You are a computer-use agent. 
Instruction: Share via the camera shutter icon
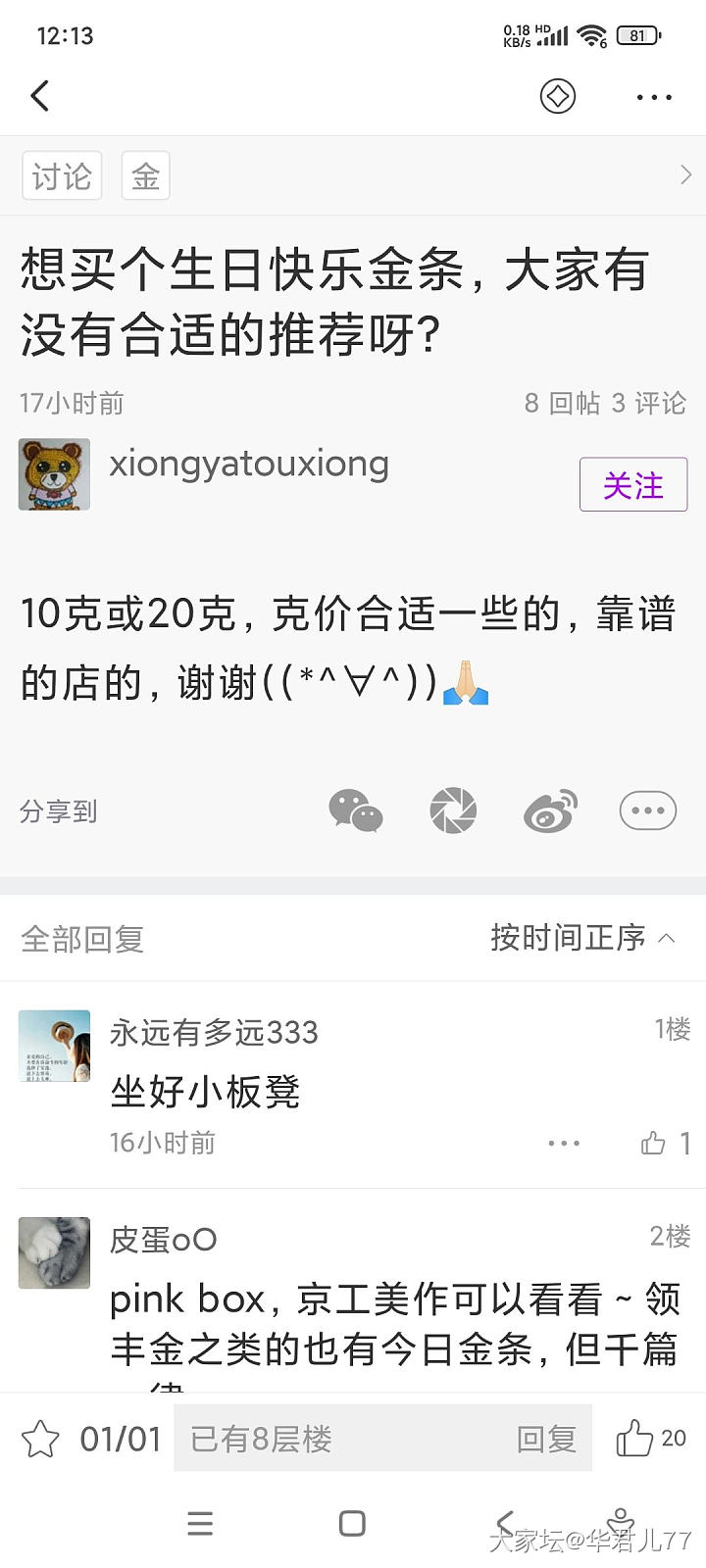453,810
